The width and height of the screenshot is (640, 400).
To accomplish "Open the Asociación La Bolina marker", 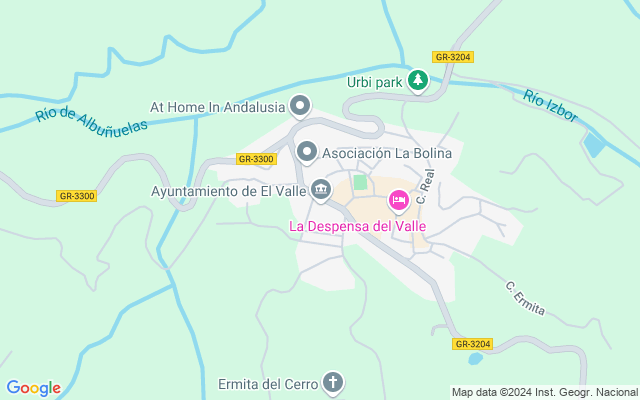I will click(307, 153).
